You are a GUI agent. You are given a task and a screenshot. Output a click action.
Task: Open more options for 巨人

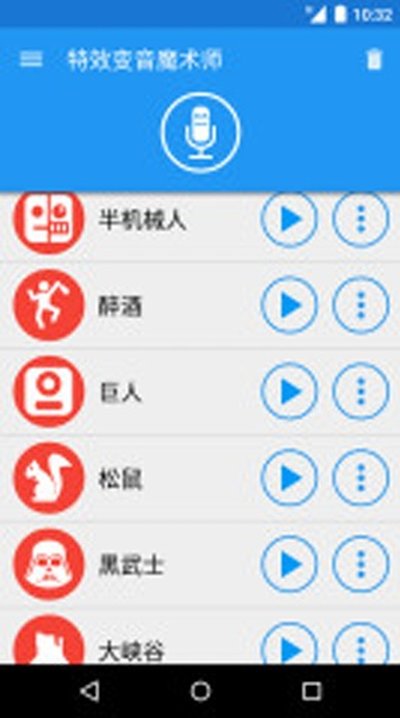click(361, 392)
